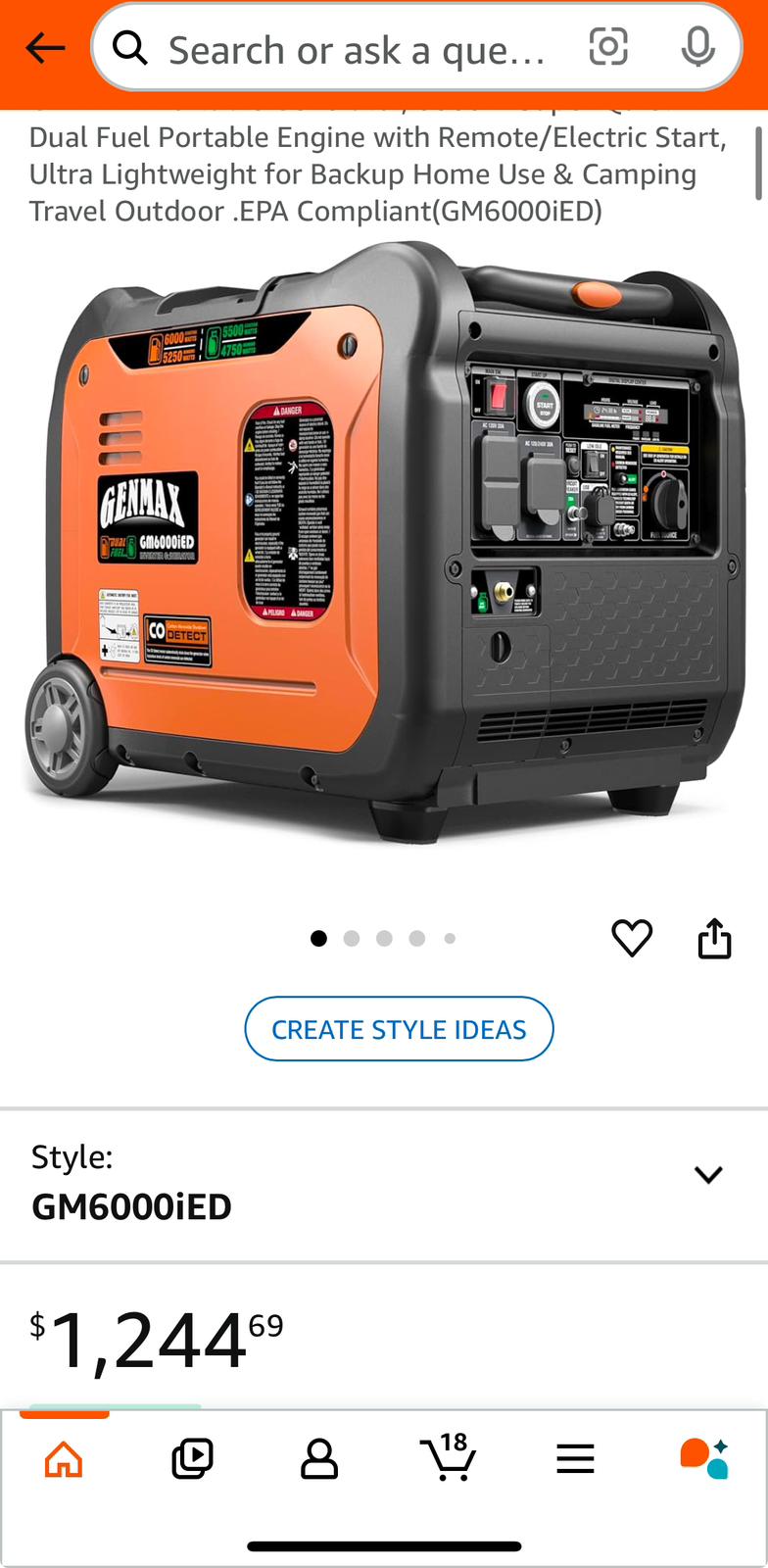Share this product listing
The image size is (768, 1568).
(714, 939)
